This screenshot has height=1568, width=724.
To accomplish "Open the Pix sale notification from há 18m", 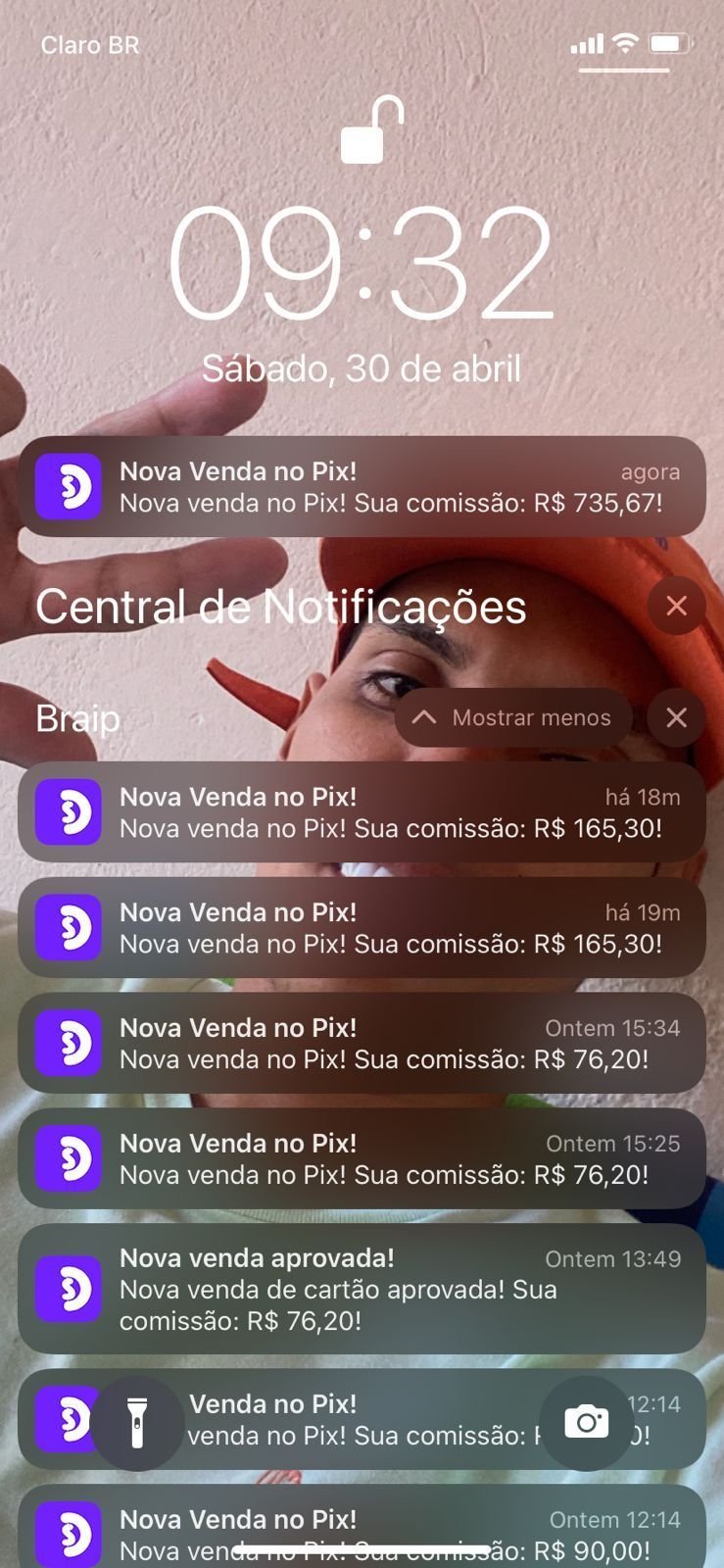I will 362,812.
